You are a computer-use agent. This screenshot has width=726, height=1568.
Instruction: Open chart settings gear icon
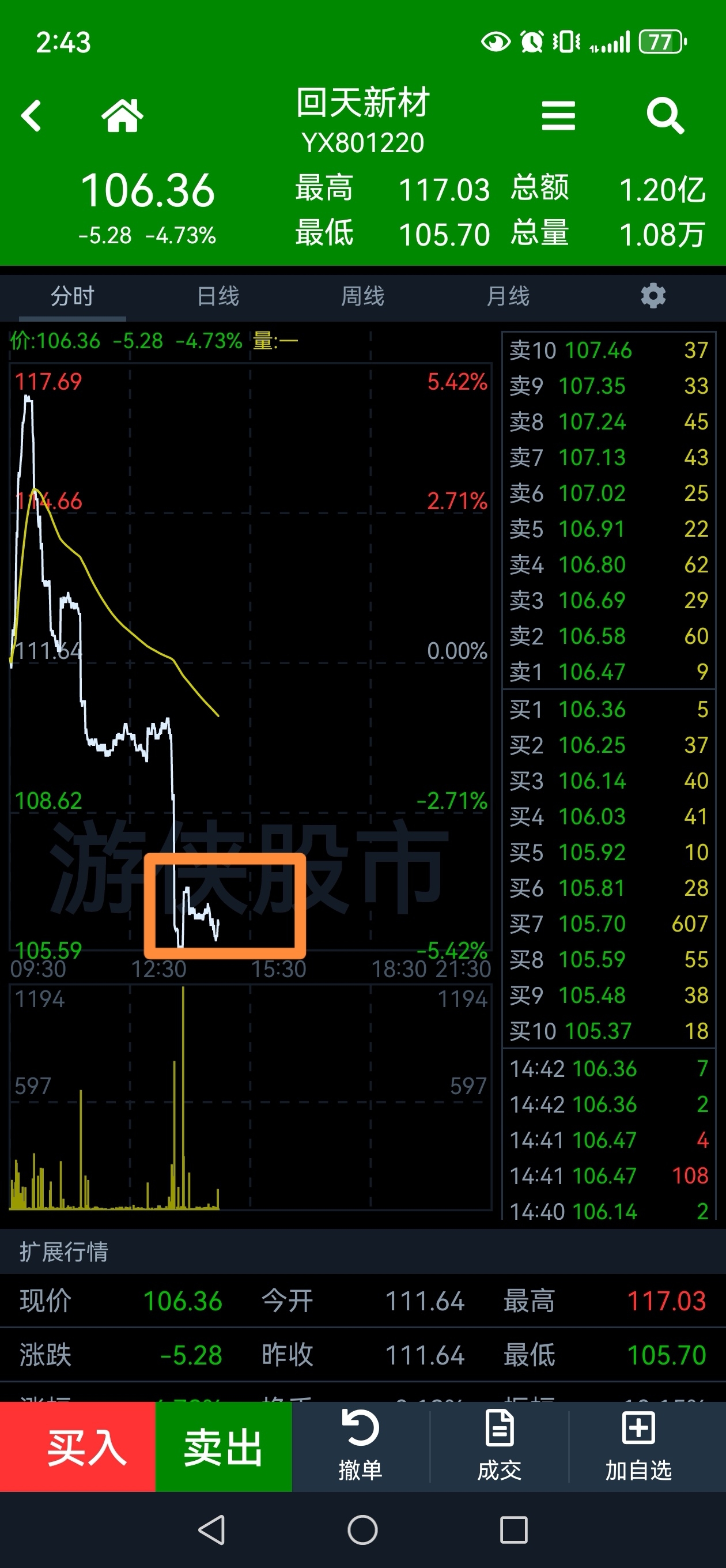653,296
